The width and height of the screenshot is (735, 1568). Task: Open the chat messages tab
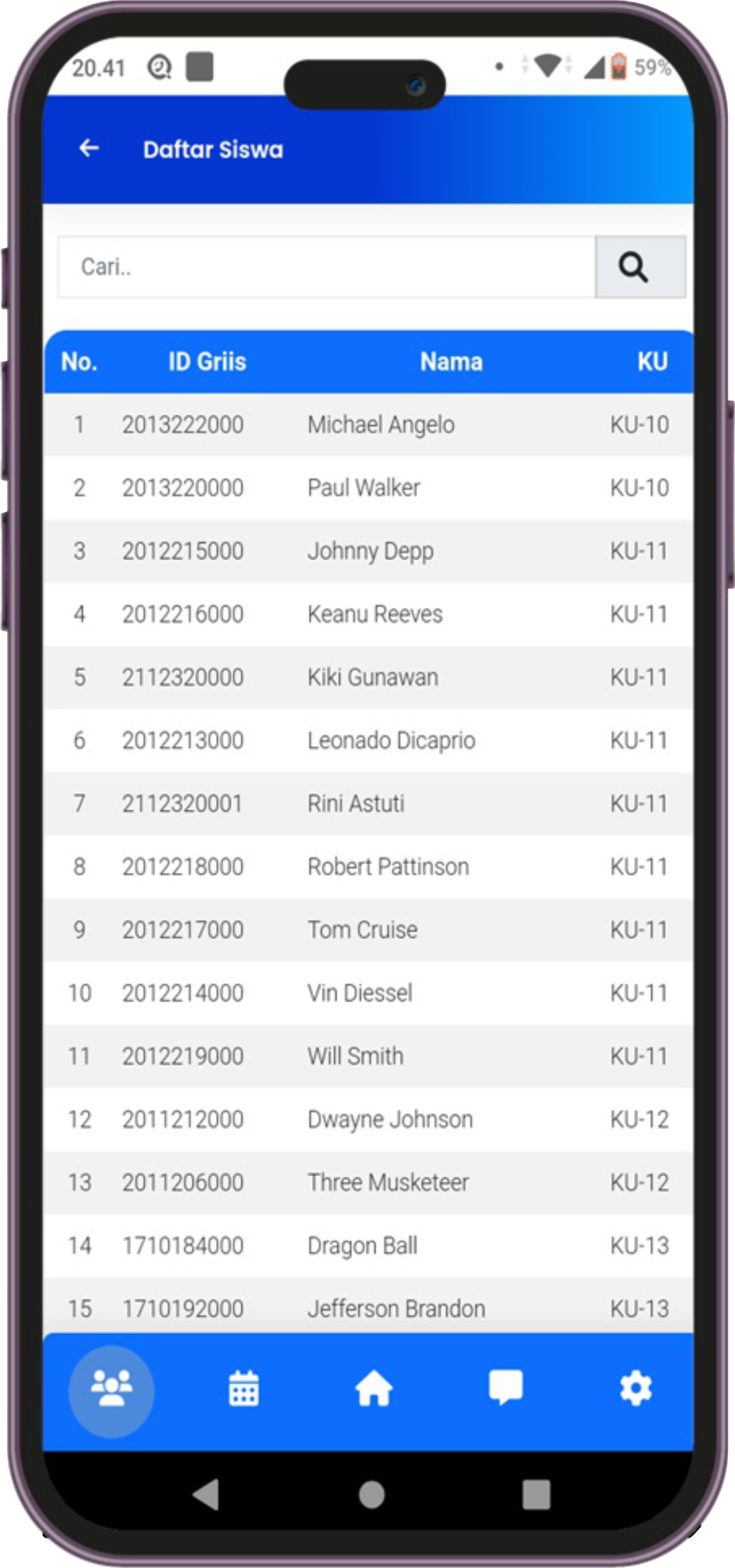505,1388
